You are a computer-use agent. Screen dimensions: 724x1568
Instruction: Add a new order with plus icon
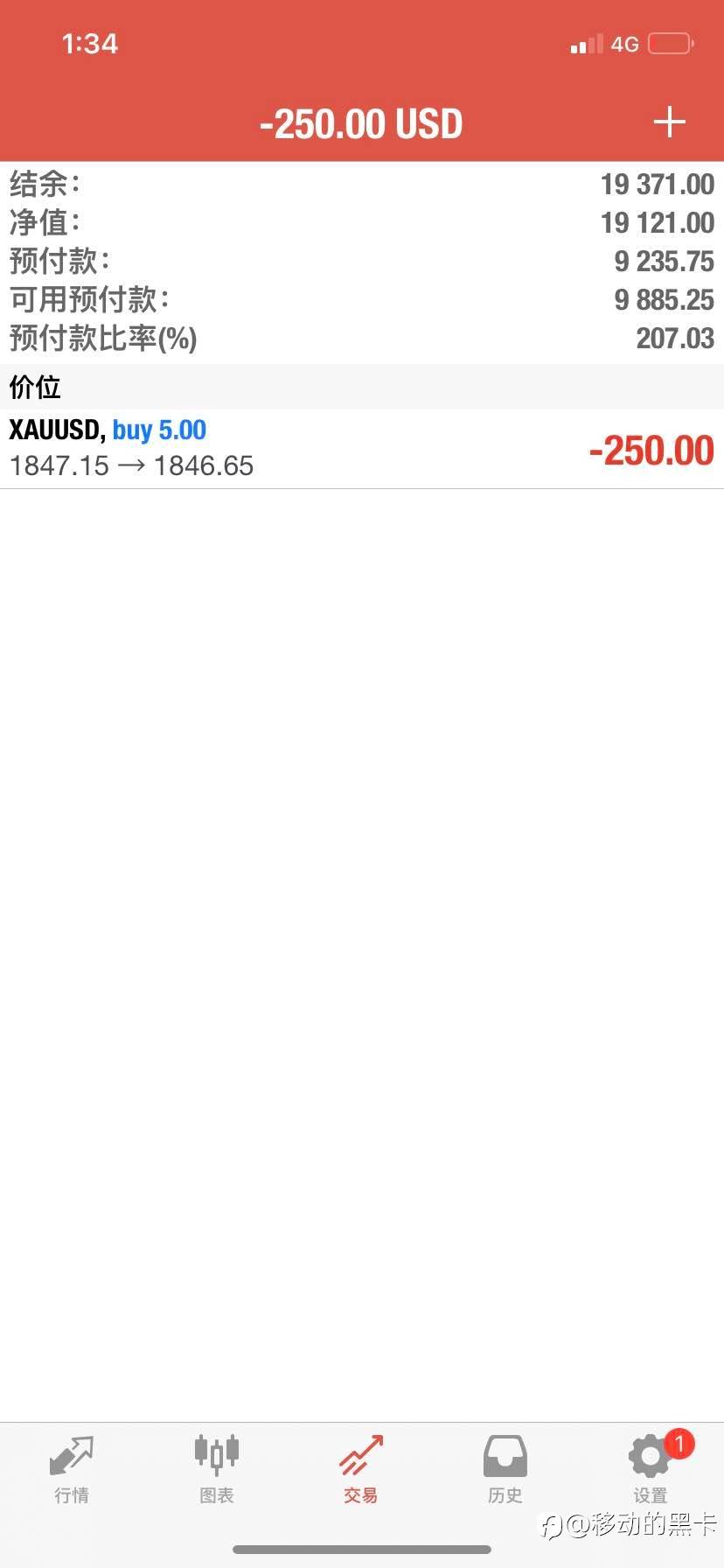[669, 122]
